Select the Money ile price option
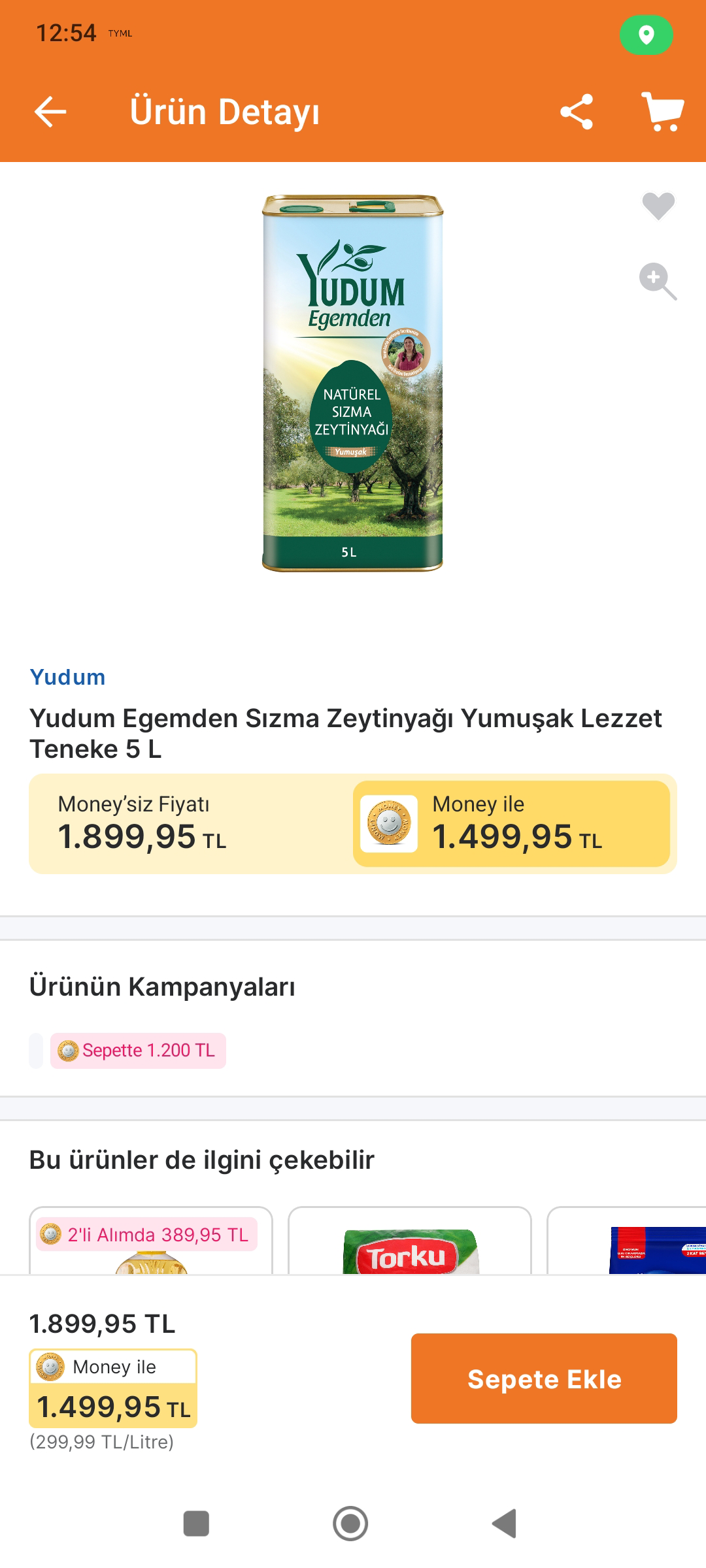The height and width of the screenshot is (1568, 706). click(513, 825)
